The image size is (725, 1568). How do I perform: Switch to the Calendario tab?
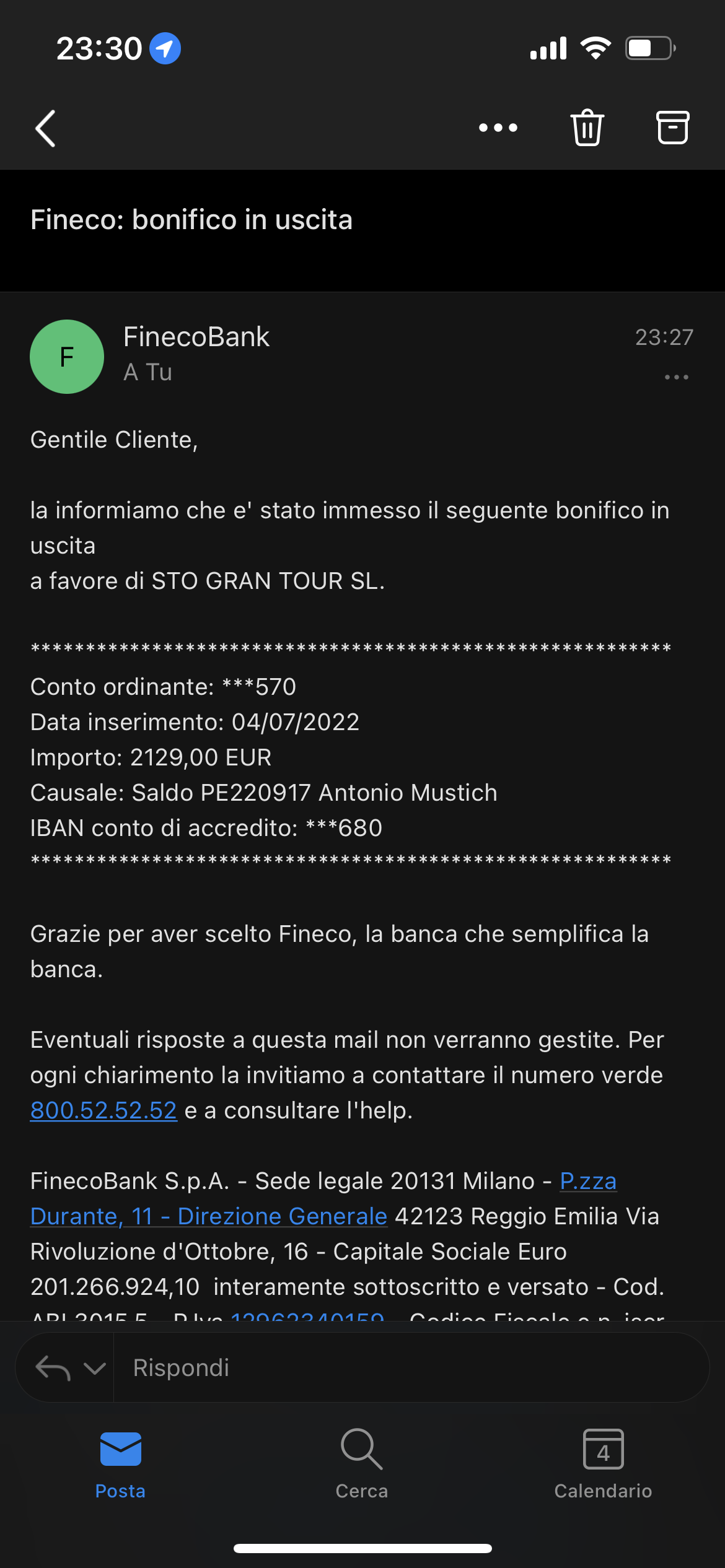tap(603, 1465)
